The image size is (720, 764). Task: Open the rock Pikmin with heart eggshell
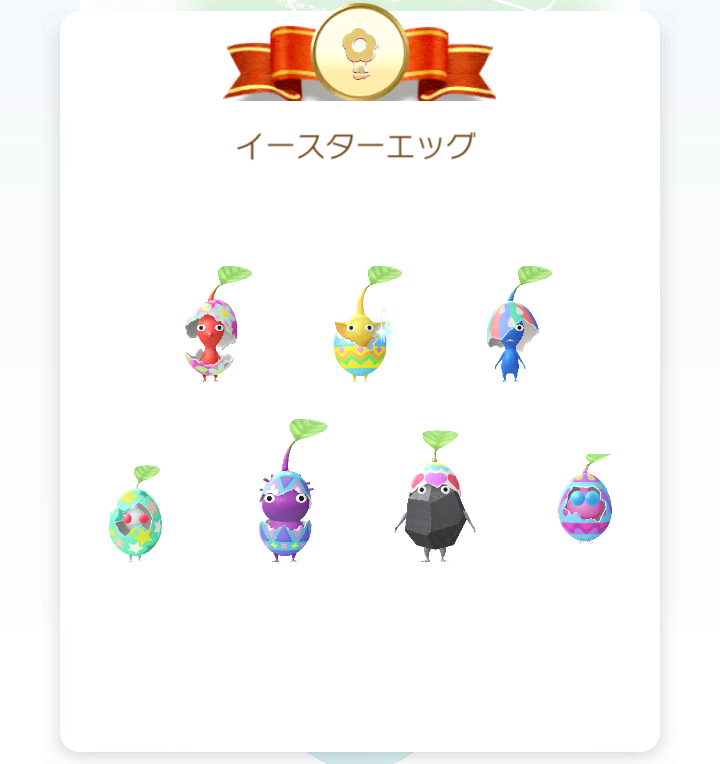pos(435,497)
